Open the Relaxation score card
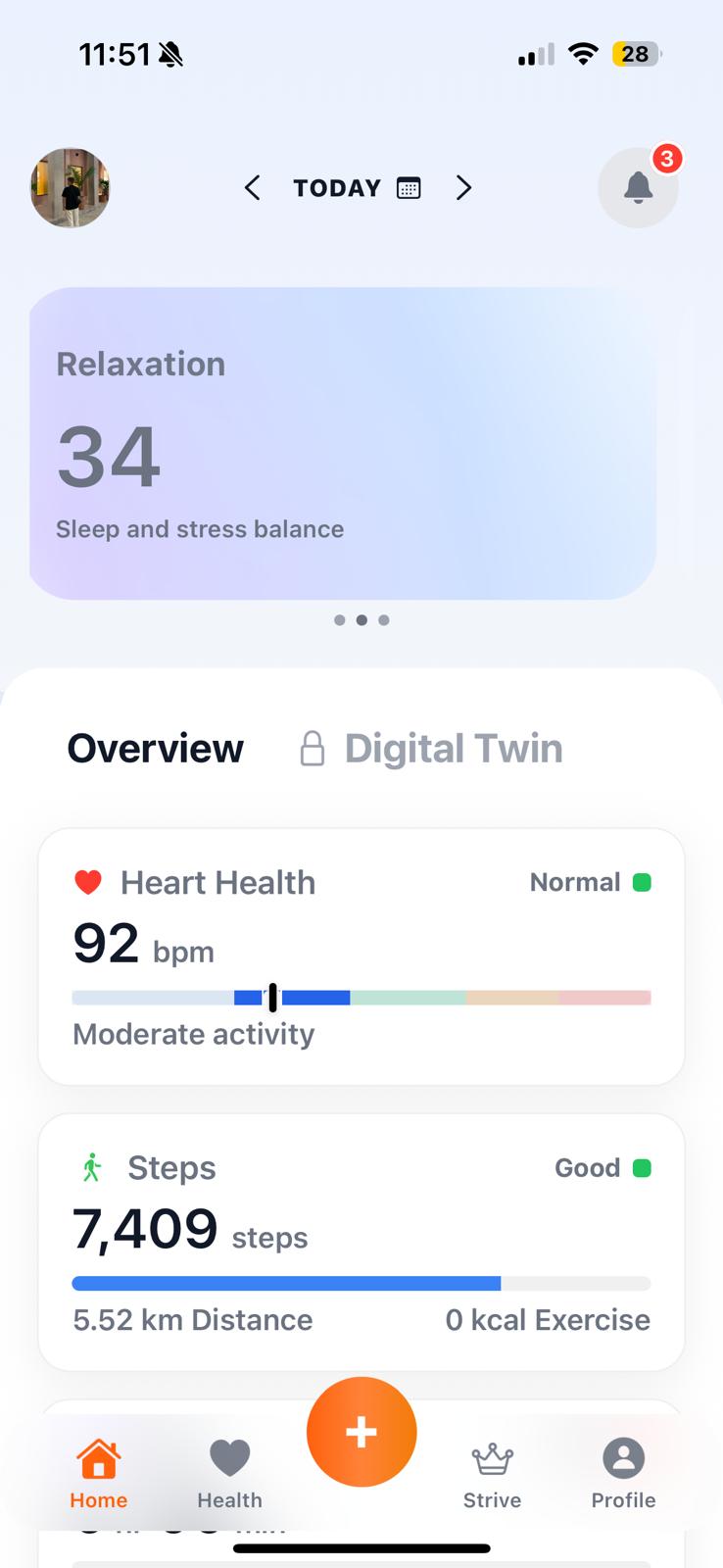 [342, 443]
